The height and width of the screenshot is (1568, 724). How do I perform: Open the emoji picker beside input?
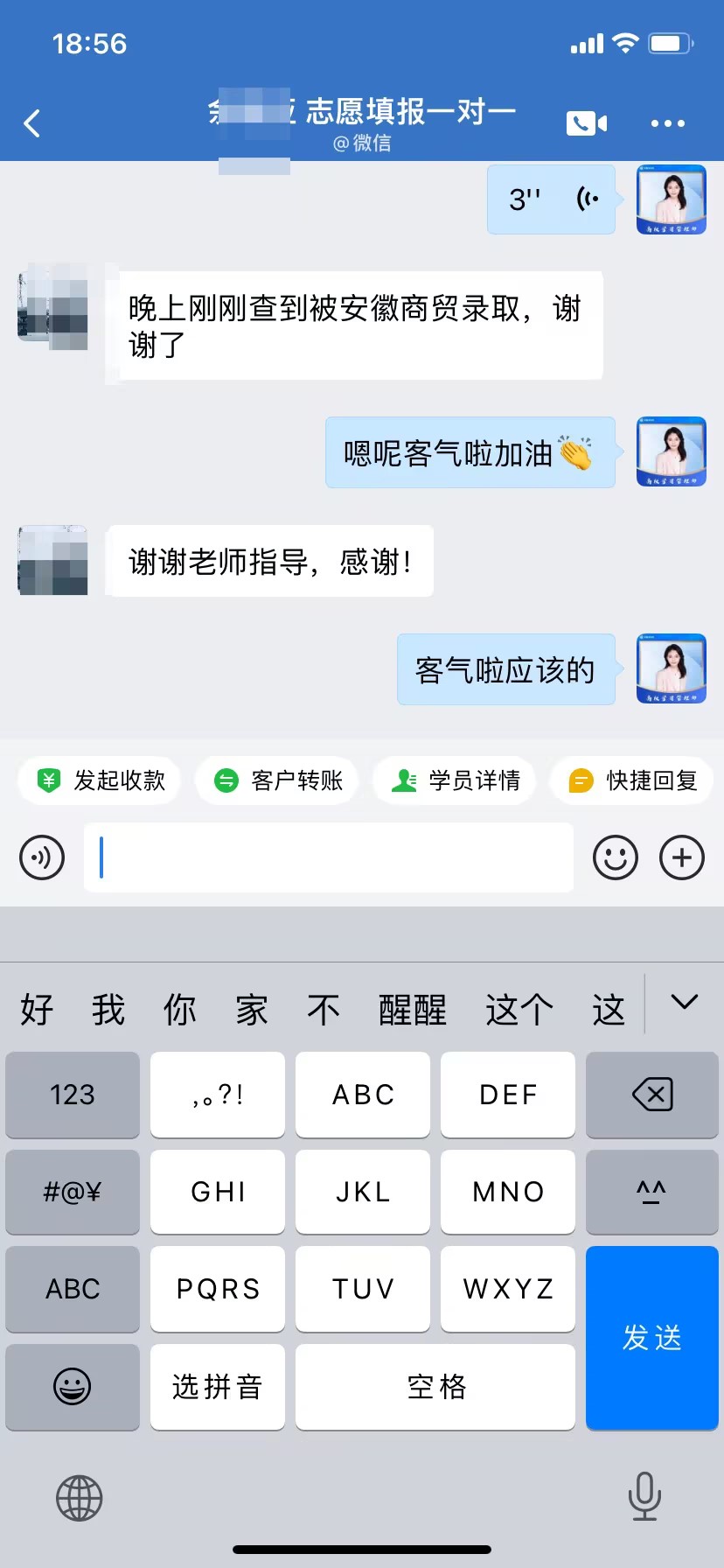click(x=616, y=857)
